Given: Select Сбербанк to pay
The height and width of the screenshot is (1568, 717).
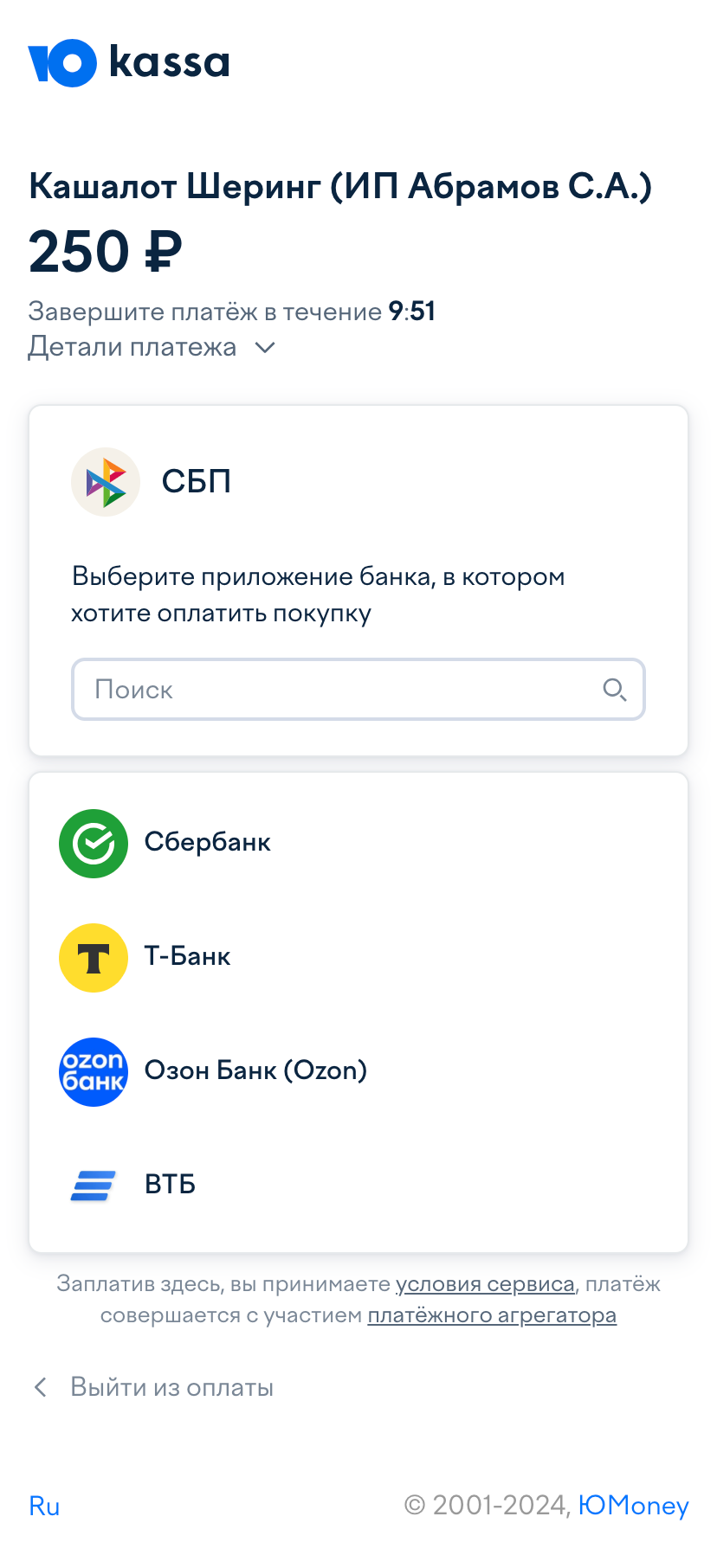Looking at the screenshot, I should (x=358, y=843).
